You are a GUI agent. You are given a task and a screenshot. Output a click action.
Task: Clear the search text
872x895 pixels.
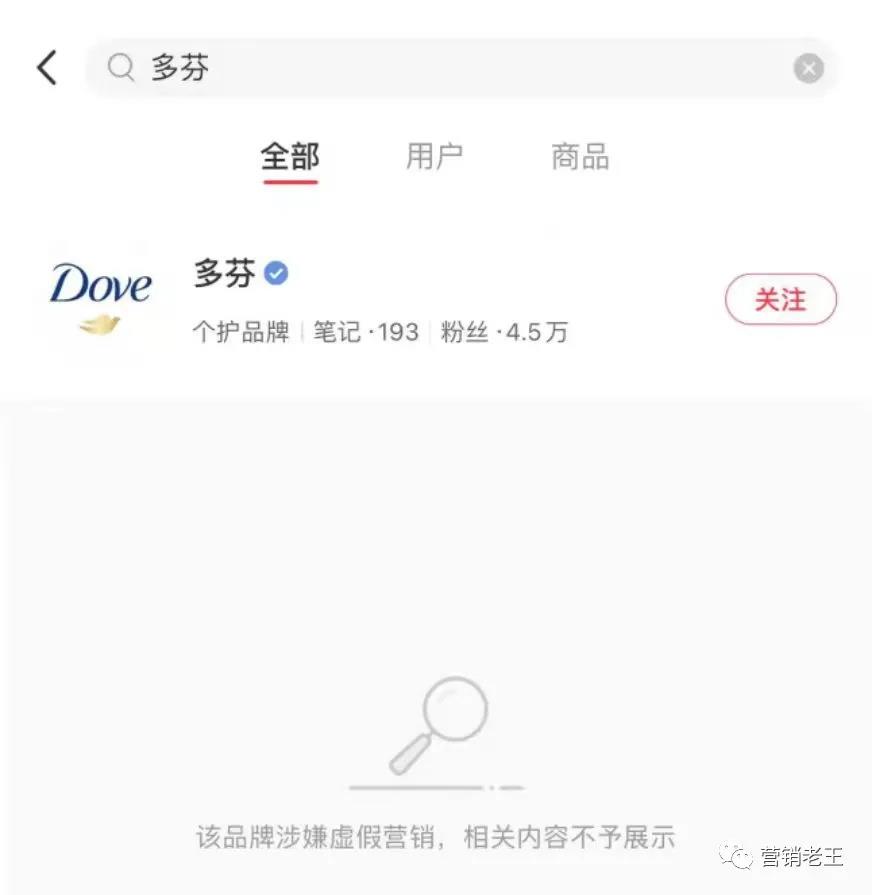(808, 68)
